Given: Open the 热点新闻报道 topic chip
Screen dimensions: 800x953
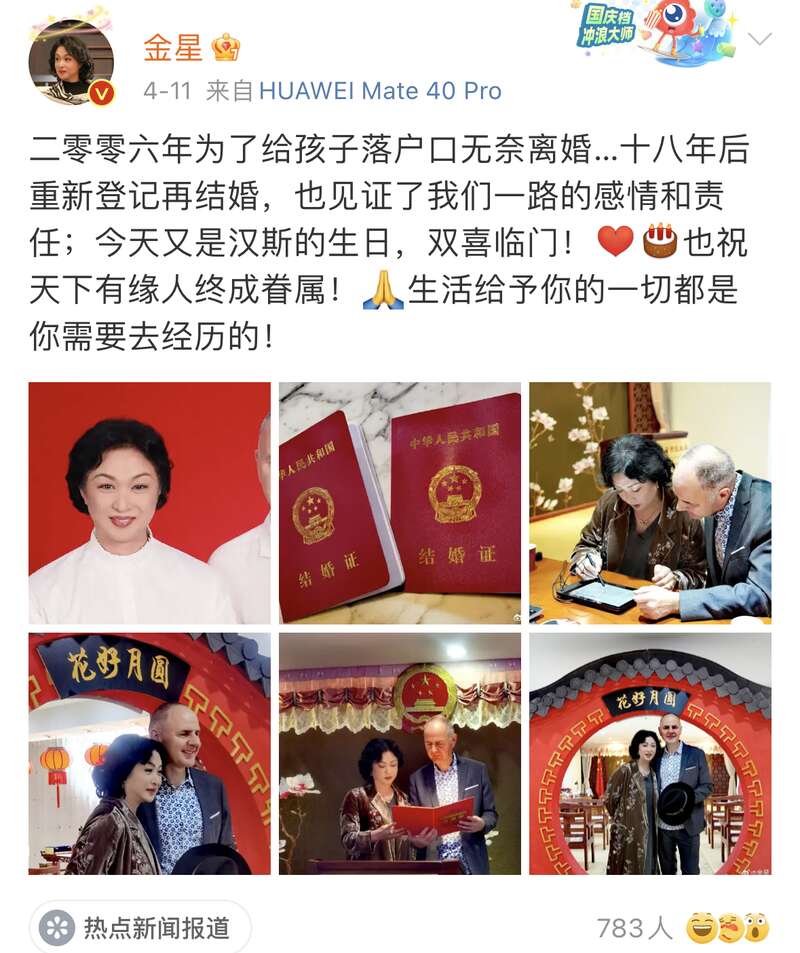Looking at the screenshot, I should [140, 928].
